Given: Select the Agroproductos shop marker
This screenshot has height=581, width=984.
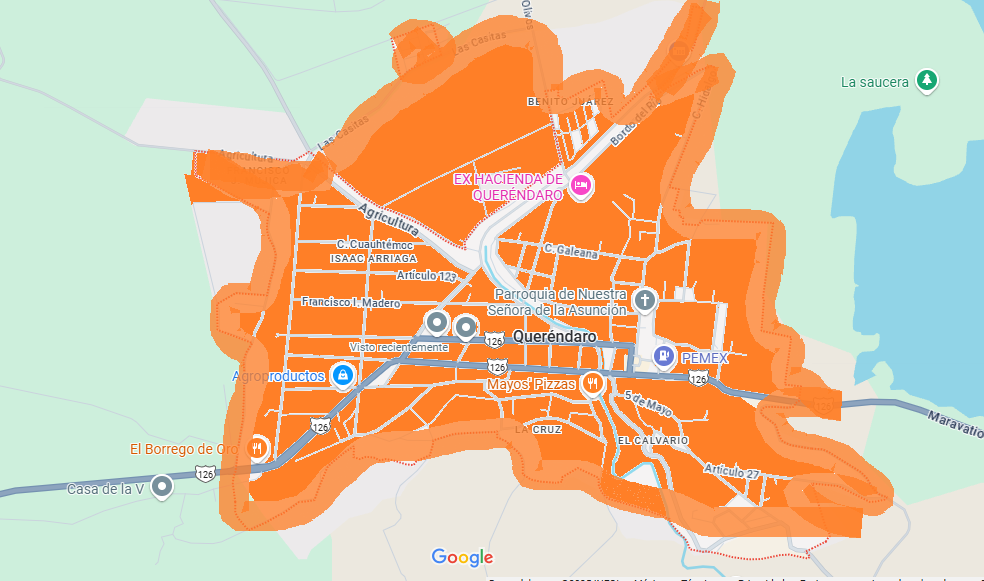Looking at the screenshot, I should point(343,375).
